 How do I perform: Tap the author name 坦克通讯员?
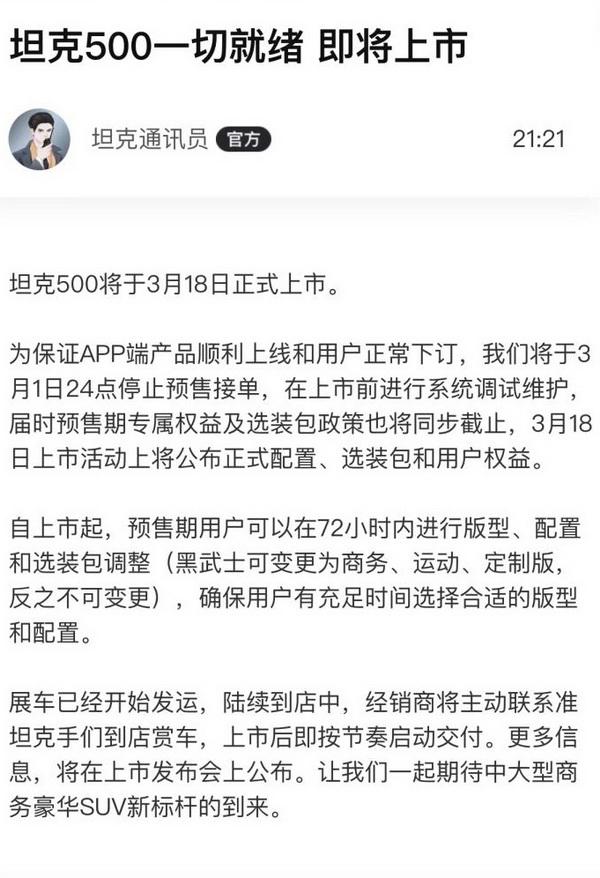click(x=149, y=139)
